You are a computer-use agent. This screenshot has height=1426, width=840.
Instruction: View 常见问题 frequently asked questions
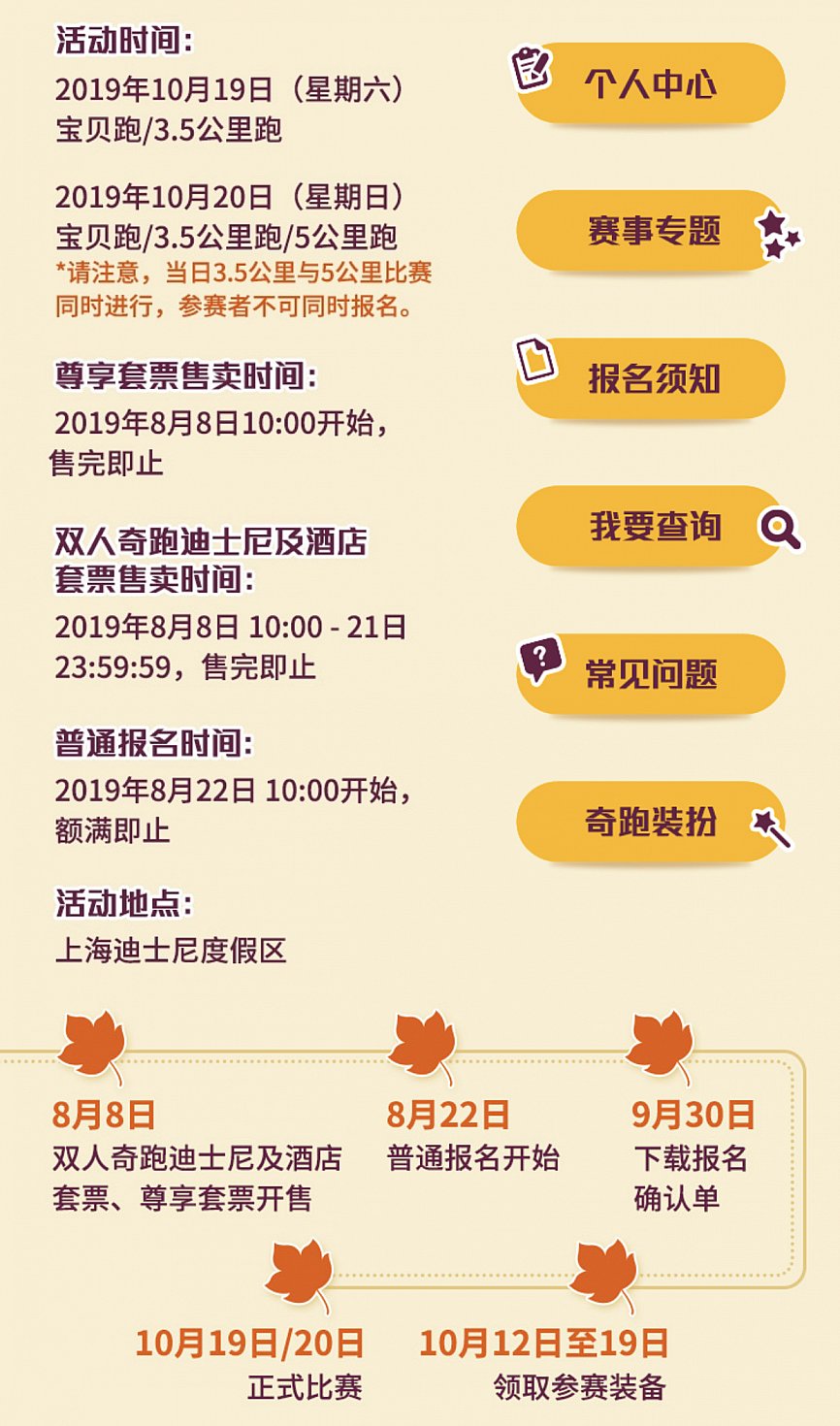652,674
